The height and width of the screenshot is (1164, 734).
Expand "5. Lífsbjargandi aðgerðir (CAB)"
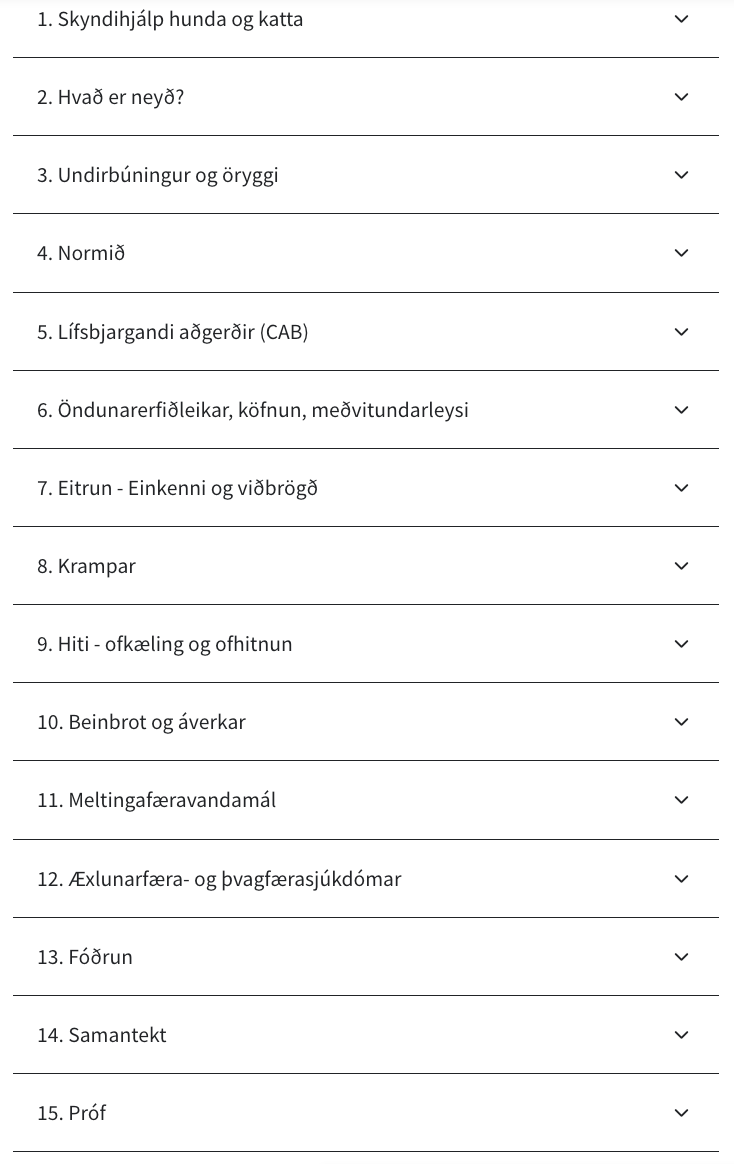681,331
